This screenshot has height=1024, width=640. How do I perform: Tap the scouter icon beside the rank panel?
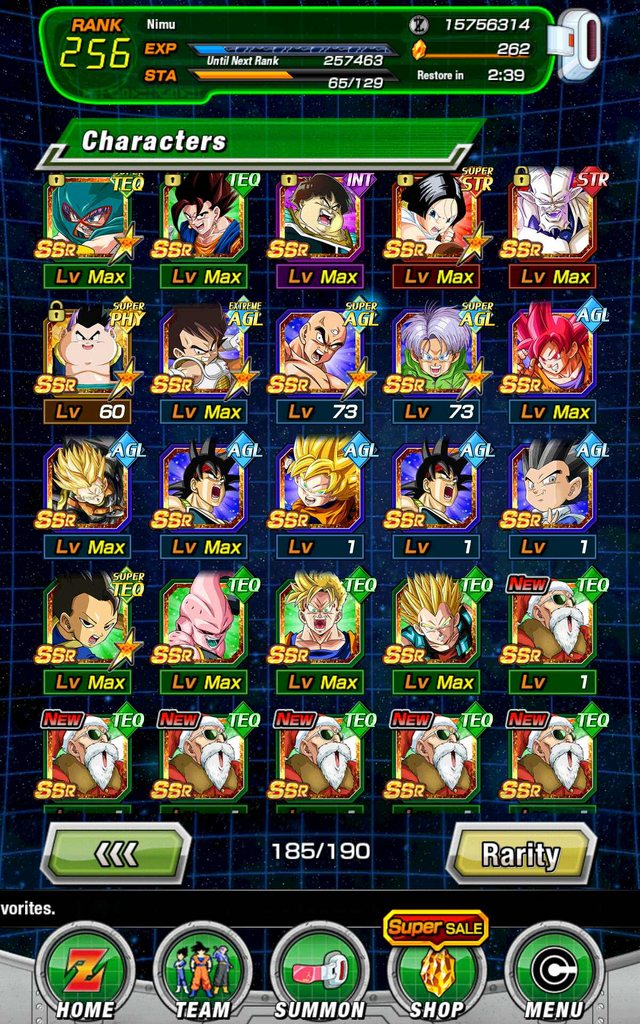(x=577, y=48)
